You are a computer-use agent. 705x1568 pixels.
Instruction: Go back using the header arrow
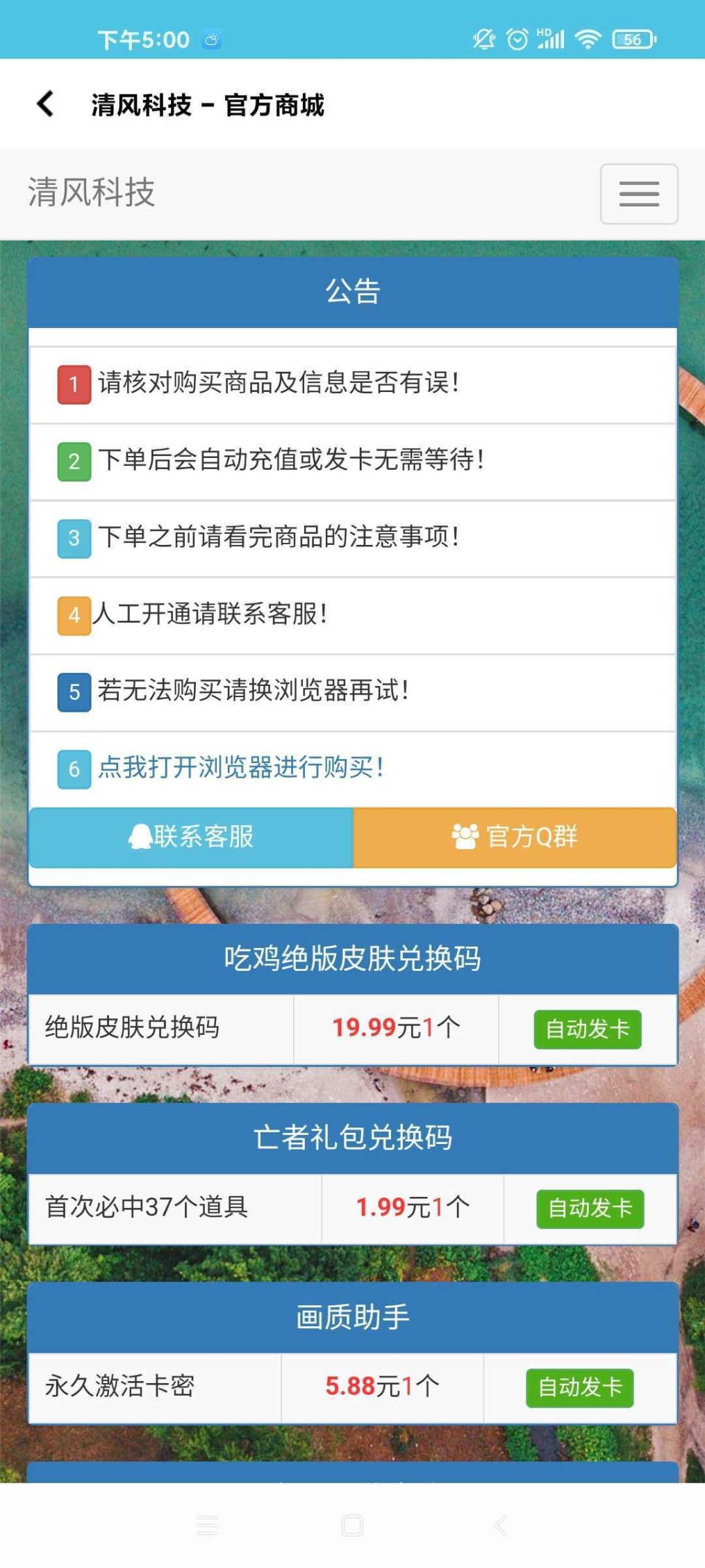pos(46,104)
